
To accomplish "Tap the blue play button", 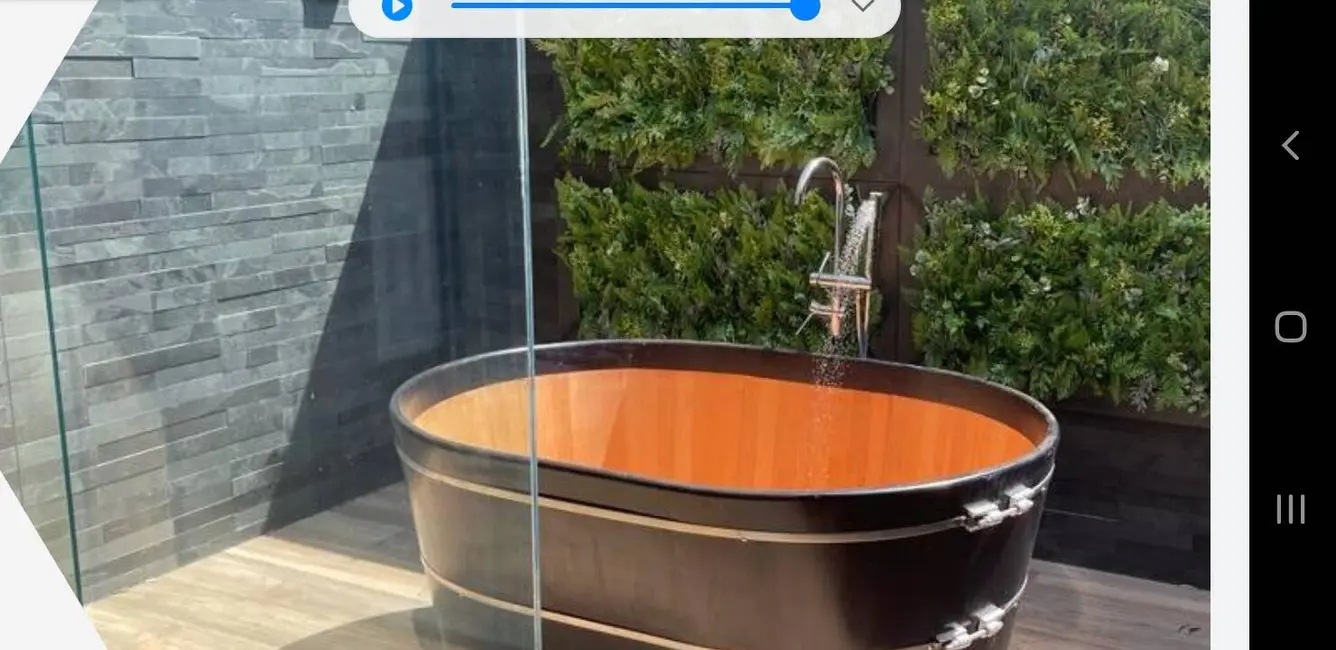I will click(397, 8).
